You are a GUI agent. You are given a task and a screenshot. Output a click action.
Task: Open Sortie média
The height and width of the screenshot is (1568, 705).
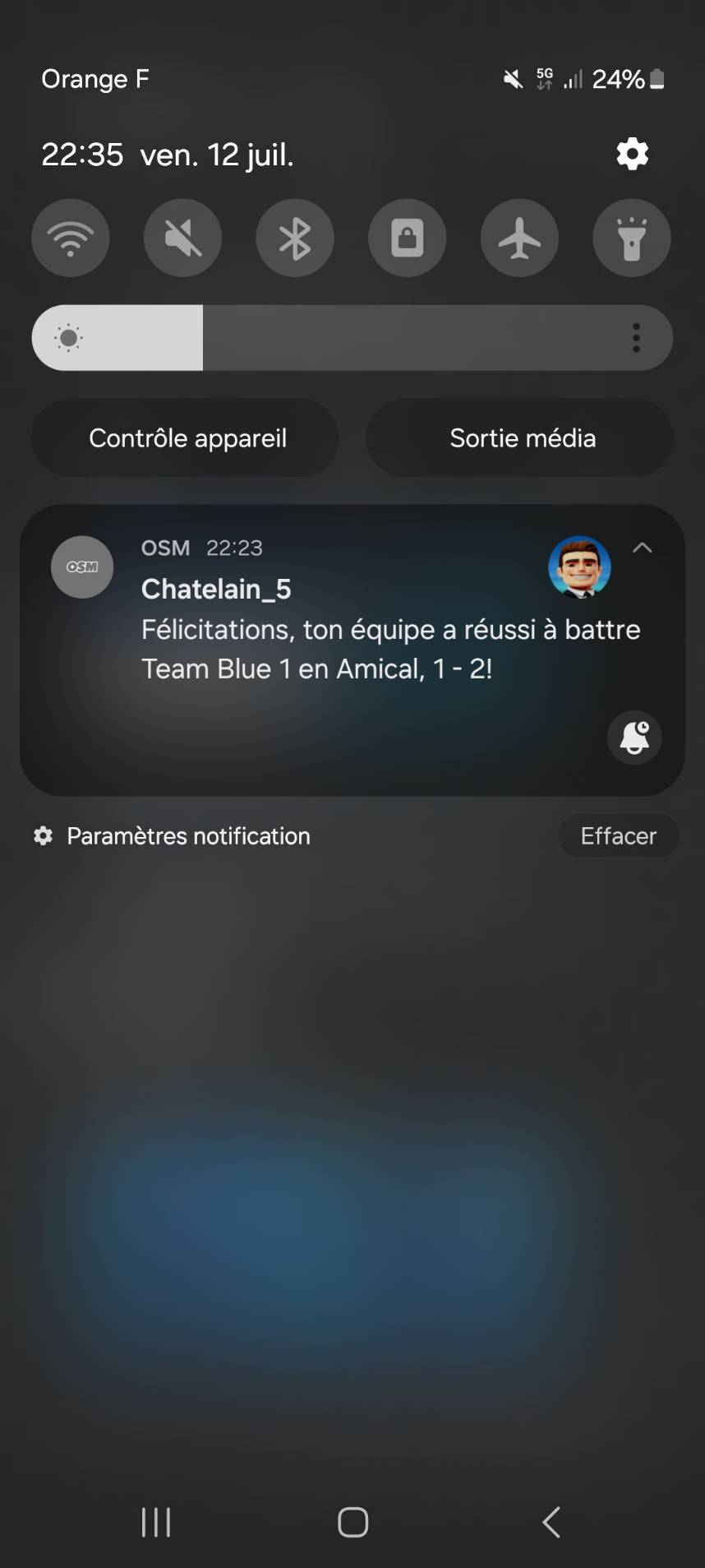point(521,438)
